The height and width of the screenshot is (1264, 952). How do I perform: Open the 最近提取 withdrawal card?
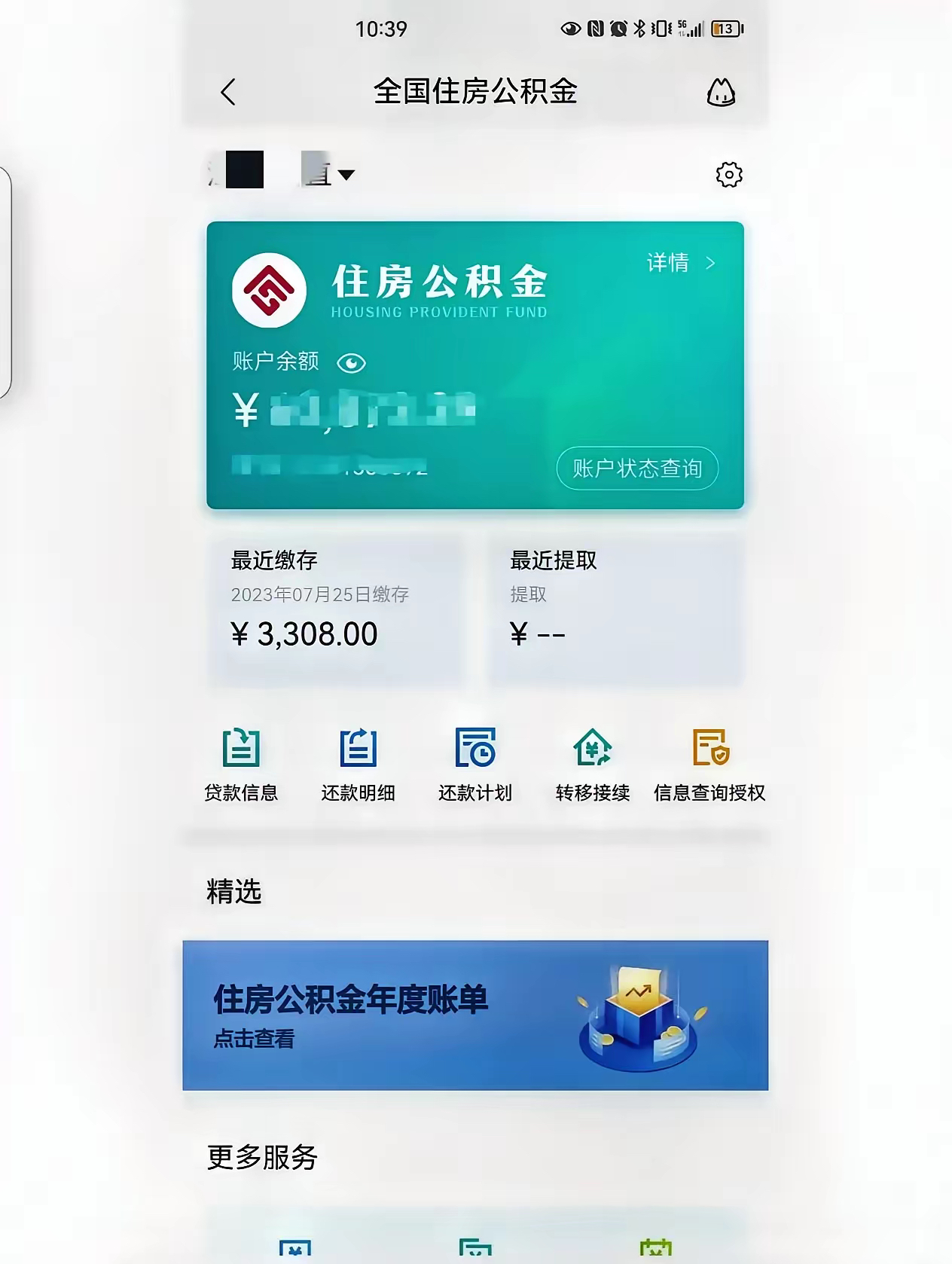[x=615, y=609]
